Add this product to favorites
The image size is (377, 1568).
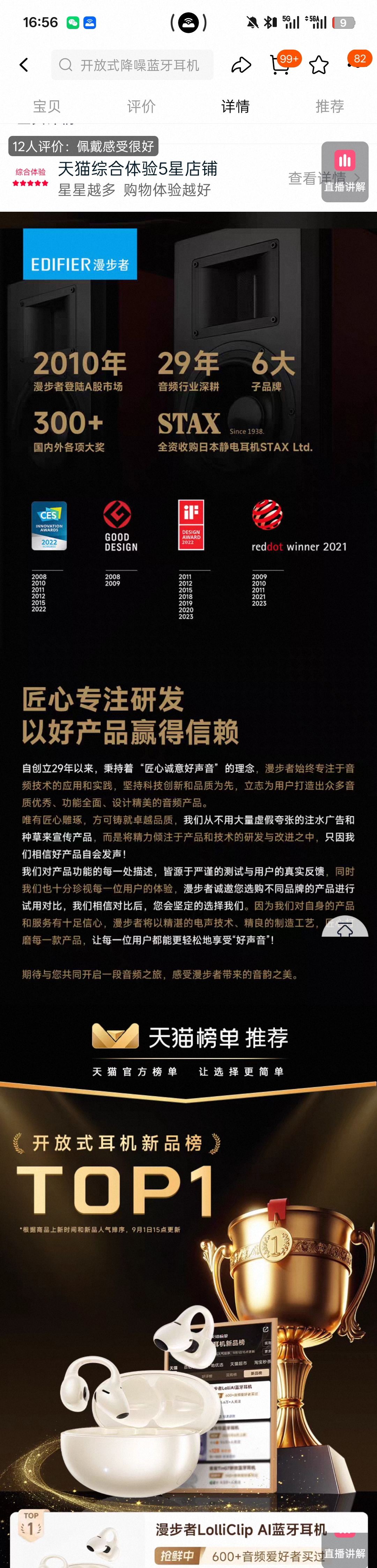(x=319, y=65)
